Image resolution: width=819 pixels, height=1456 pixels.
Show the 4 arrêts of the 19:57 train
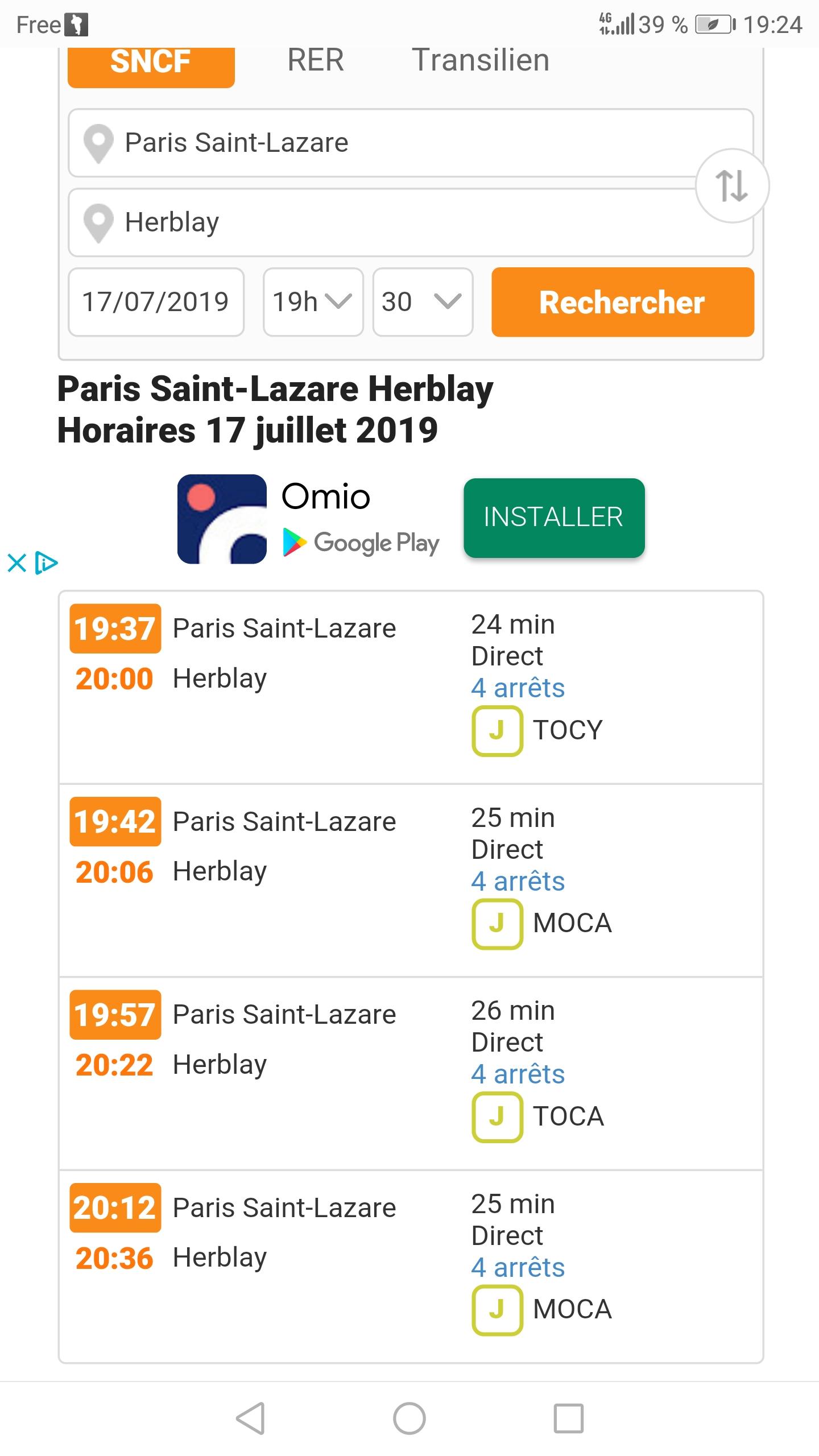518,1074
